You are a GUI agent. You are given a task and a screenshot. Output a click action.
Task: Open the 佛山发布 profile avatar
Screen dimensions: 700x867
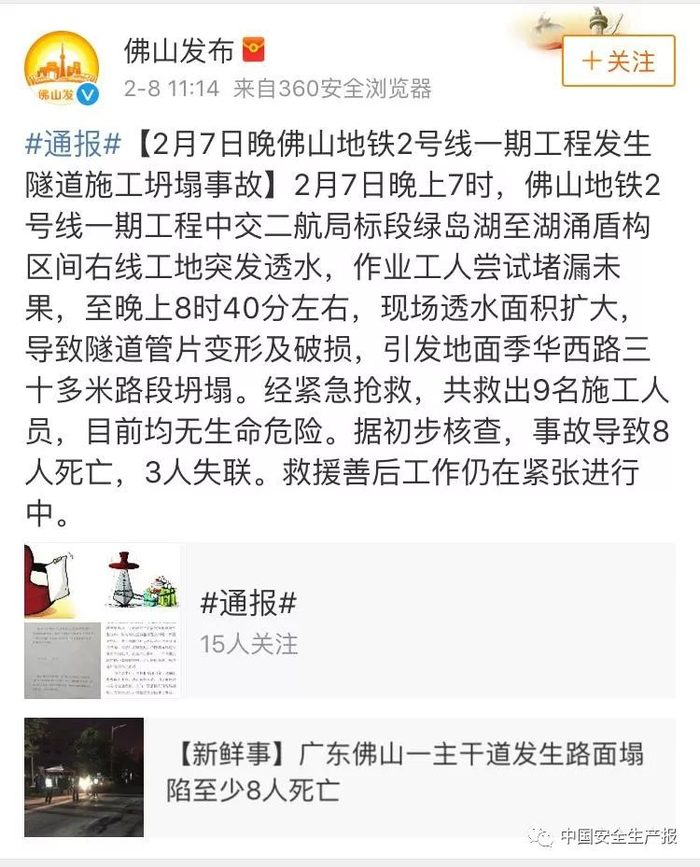[x=61, y=69]
